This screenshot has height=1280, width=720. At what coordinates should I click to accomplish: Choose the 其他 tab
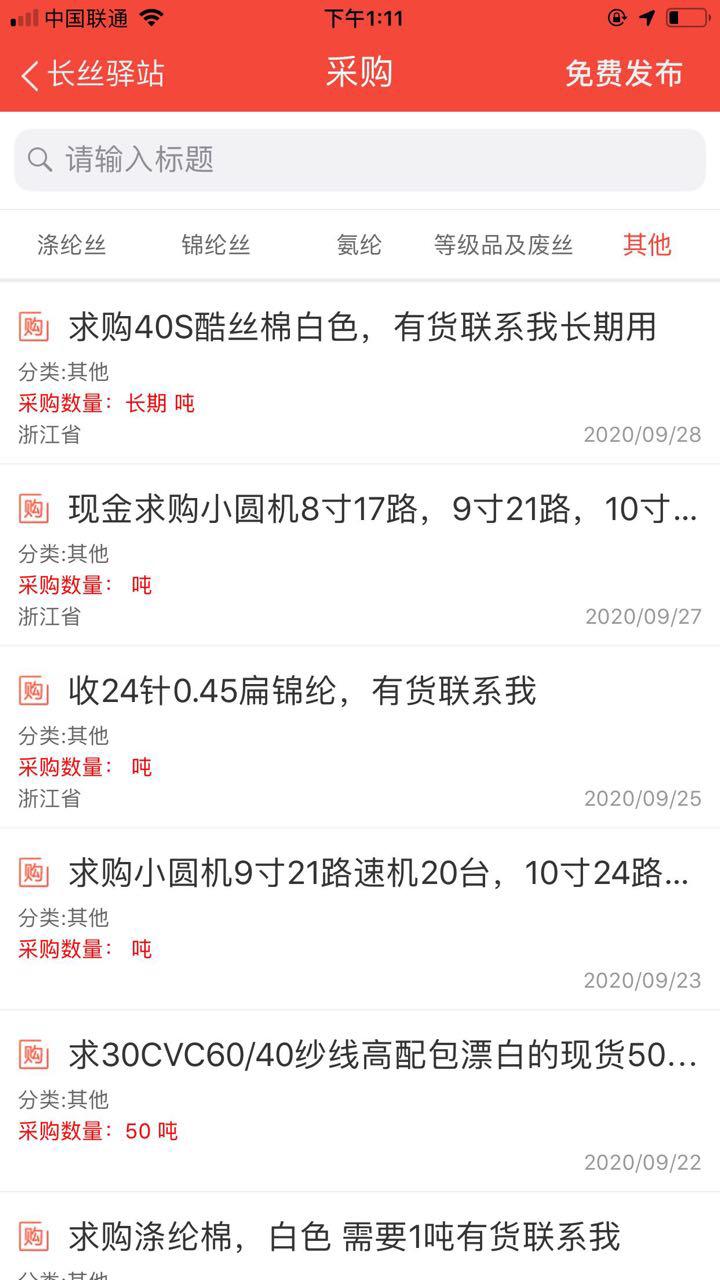coord(647,245)
